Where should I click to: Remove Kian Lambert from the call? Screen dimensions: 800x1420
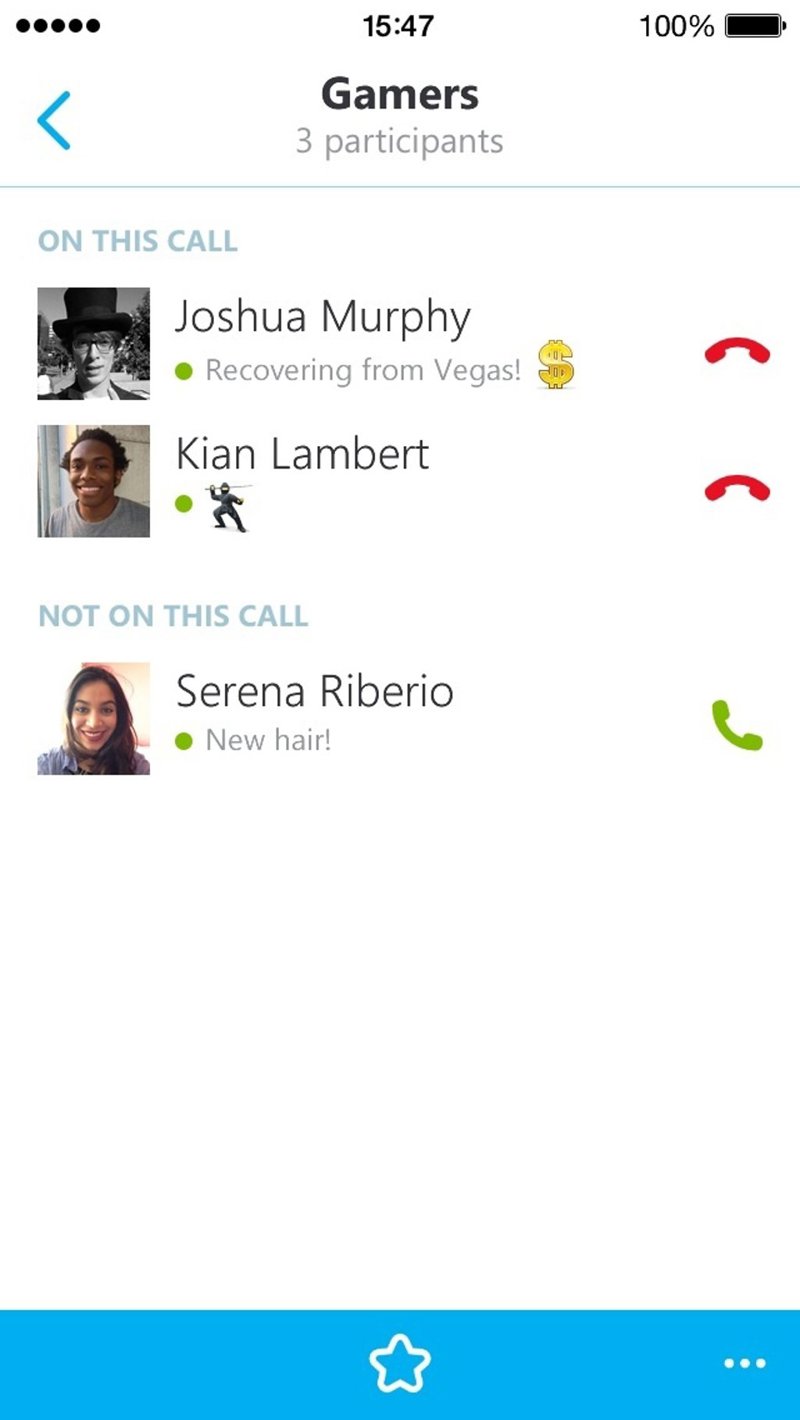[737, 490]
